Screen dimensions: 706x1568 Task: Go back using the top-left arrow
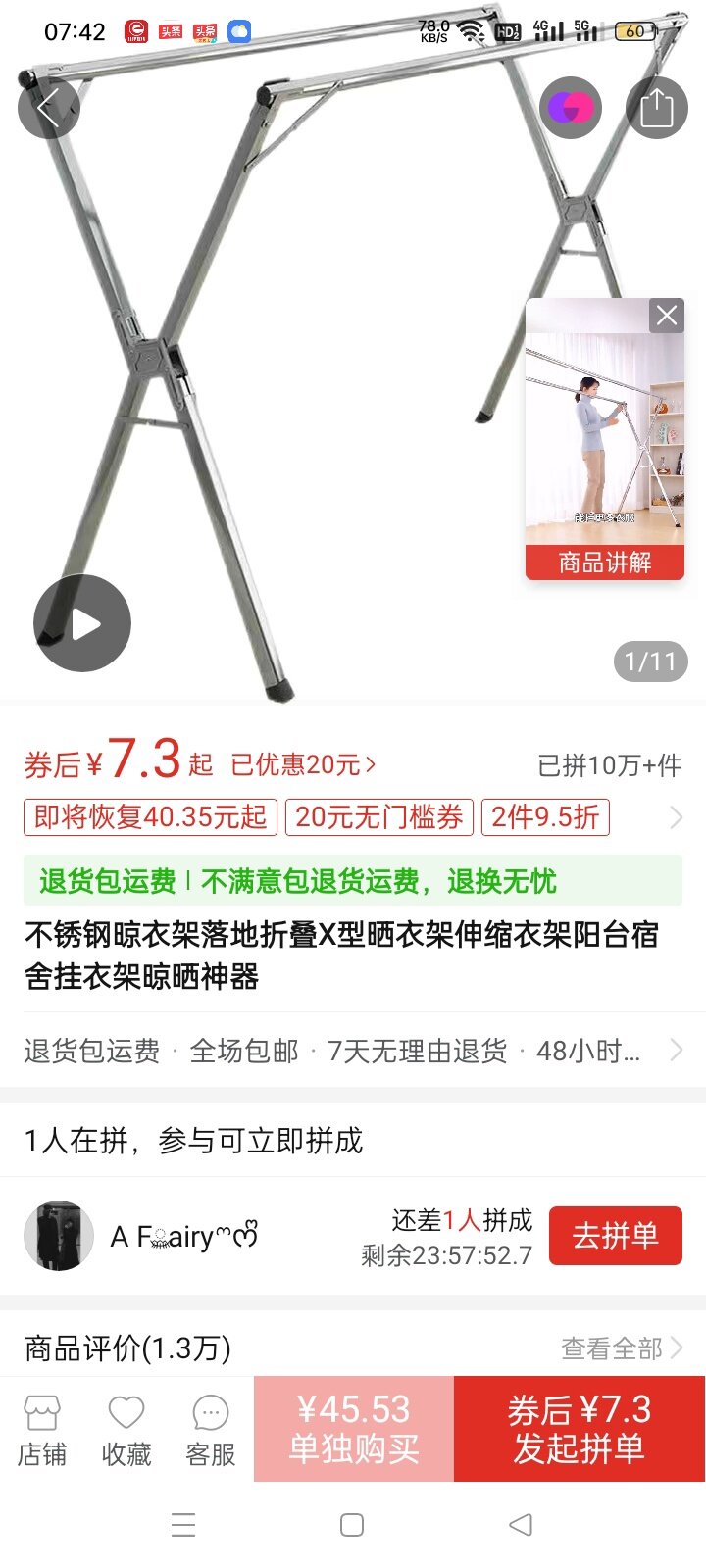point(49,107)
